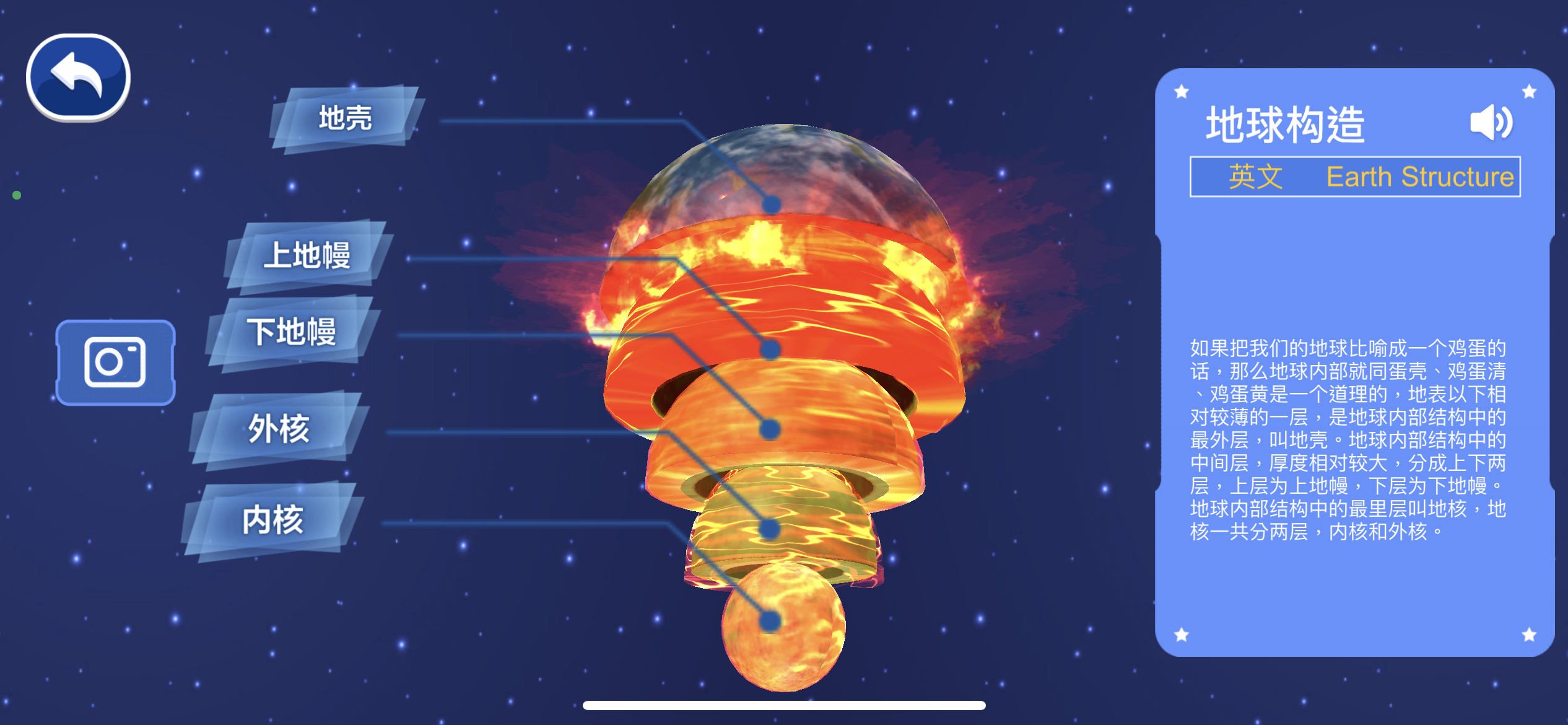The image size is (1568, 725).
Task: Tap the 内核 layer label
Action: tap(273, 520)
